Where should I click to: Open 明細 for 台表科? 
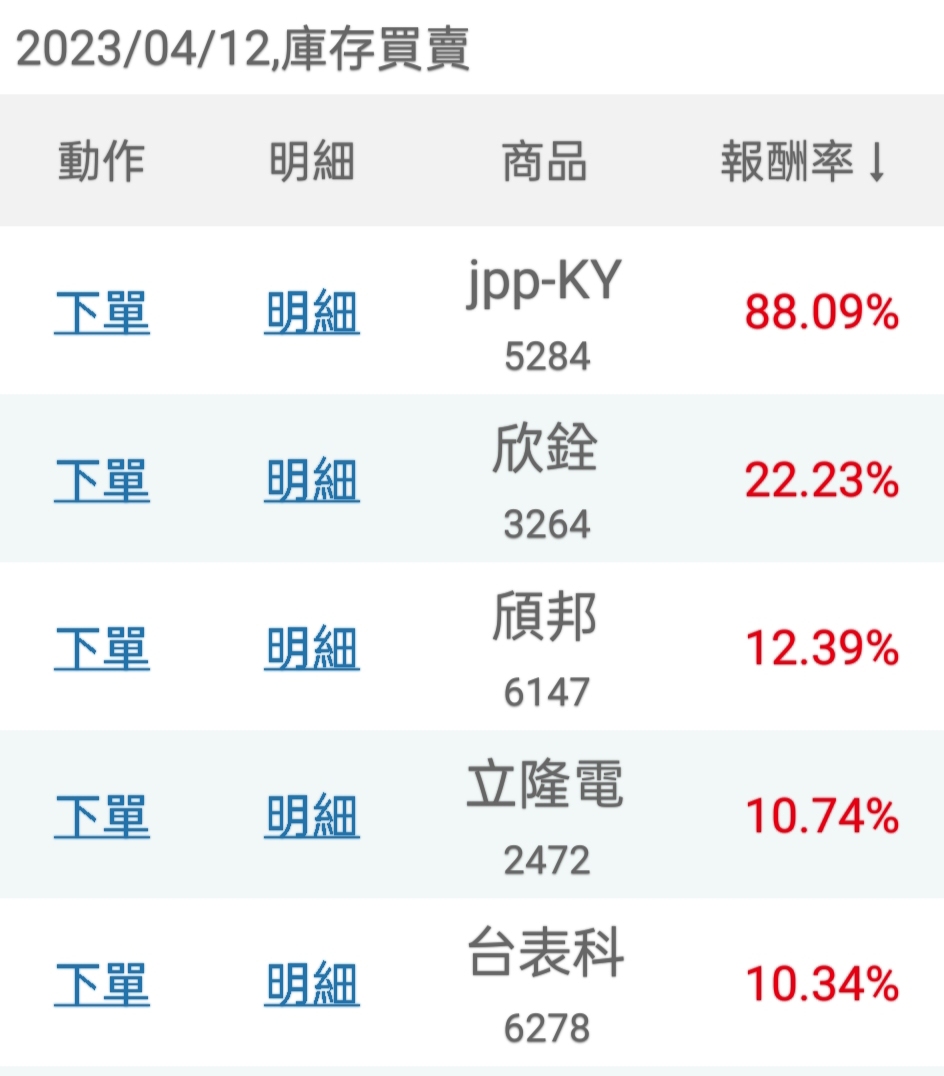click(311, 986)
